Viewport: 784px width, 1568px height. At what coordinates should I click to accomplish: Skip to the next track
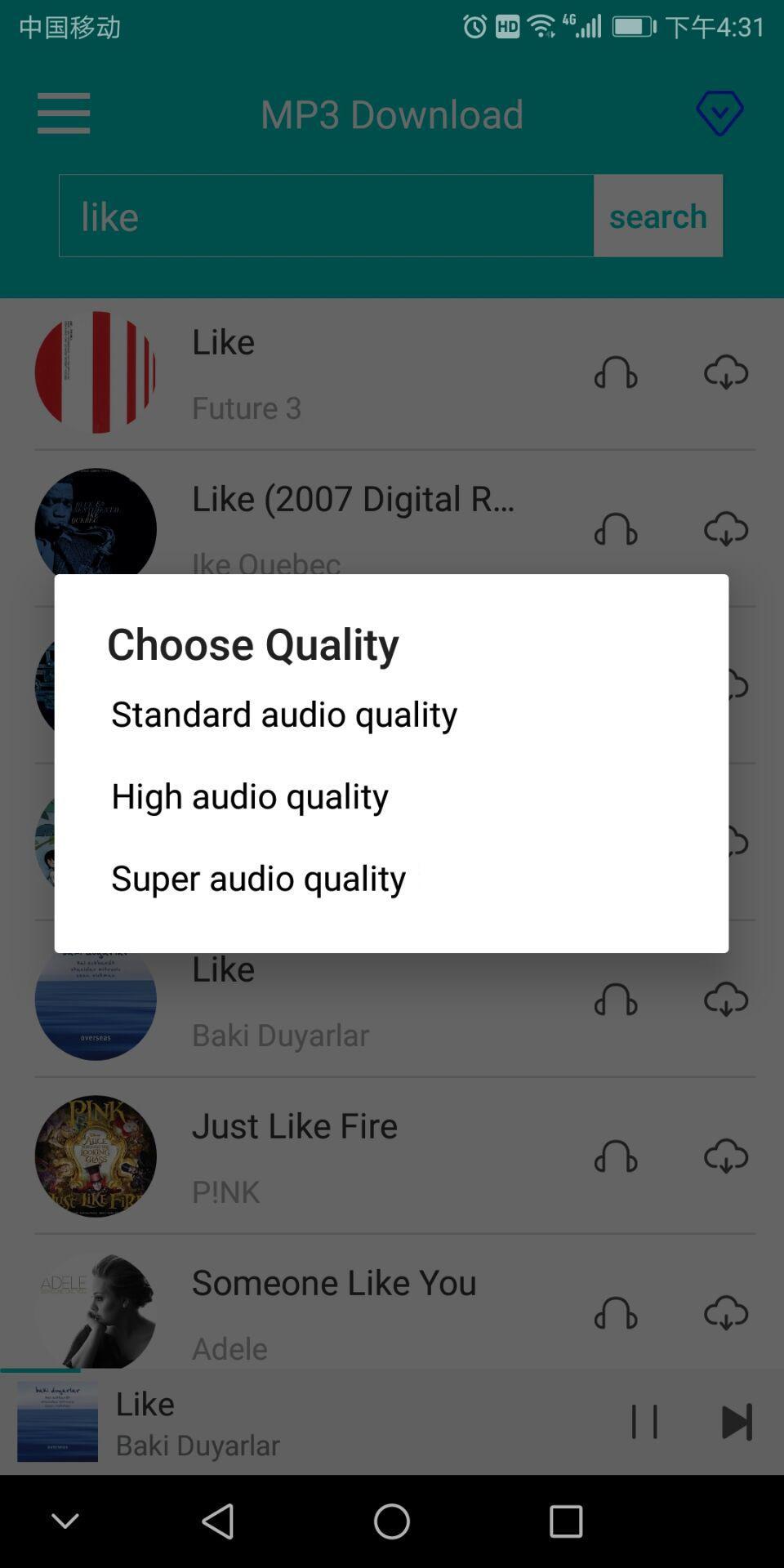734,1419
